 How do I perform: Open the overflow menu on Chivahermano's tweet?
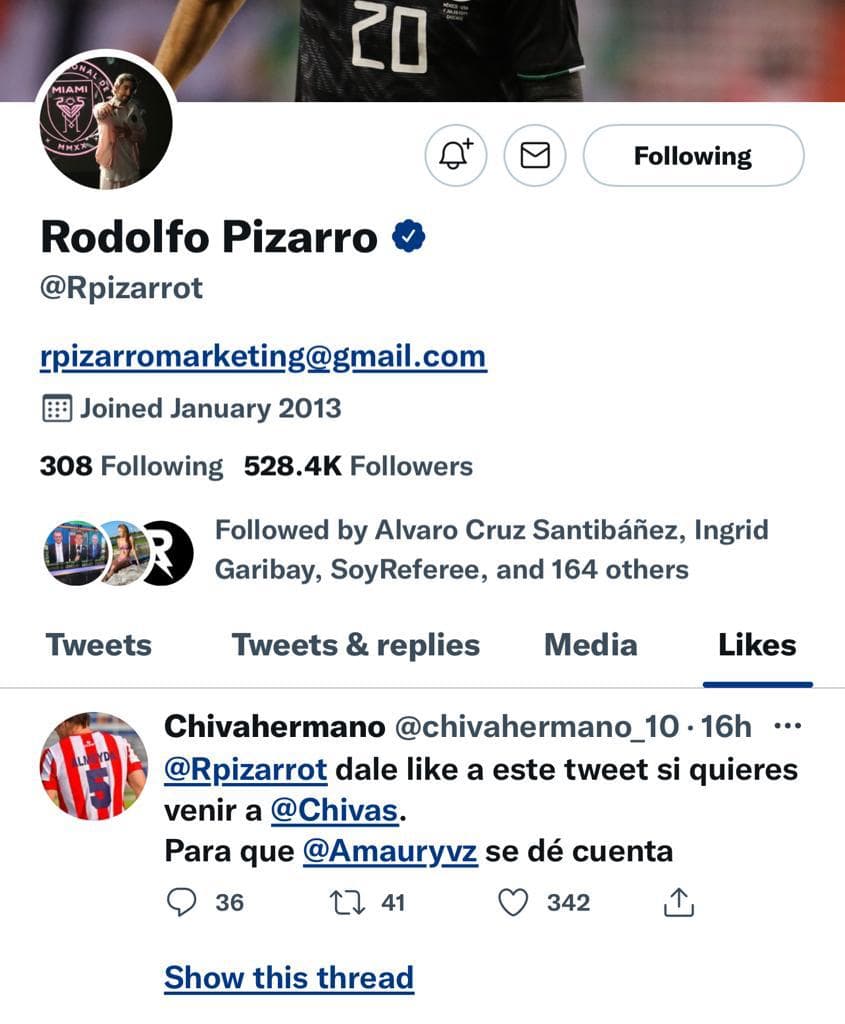point(788,727)
